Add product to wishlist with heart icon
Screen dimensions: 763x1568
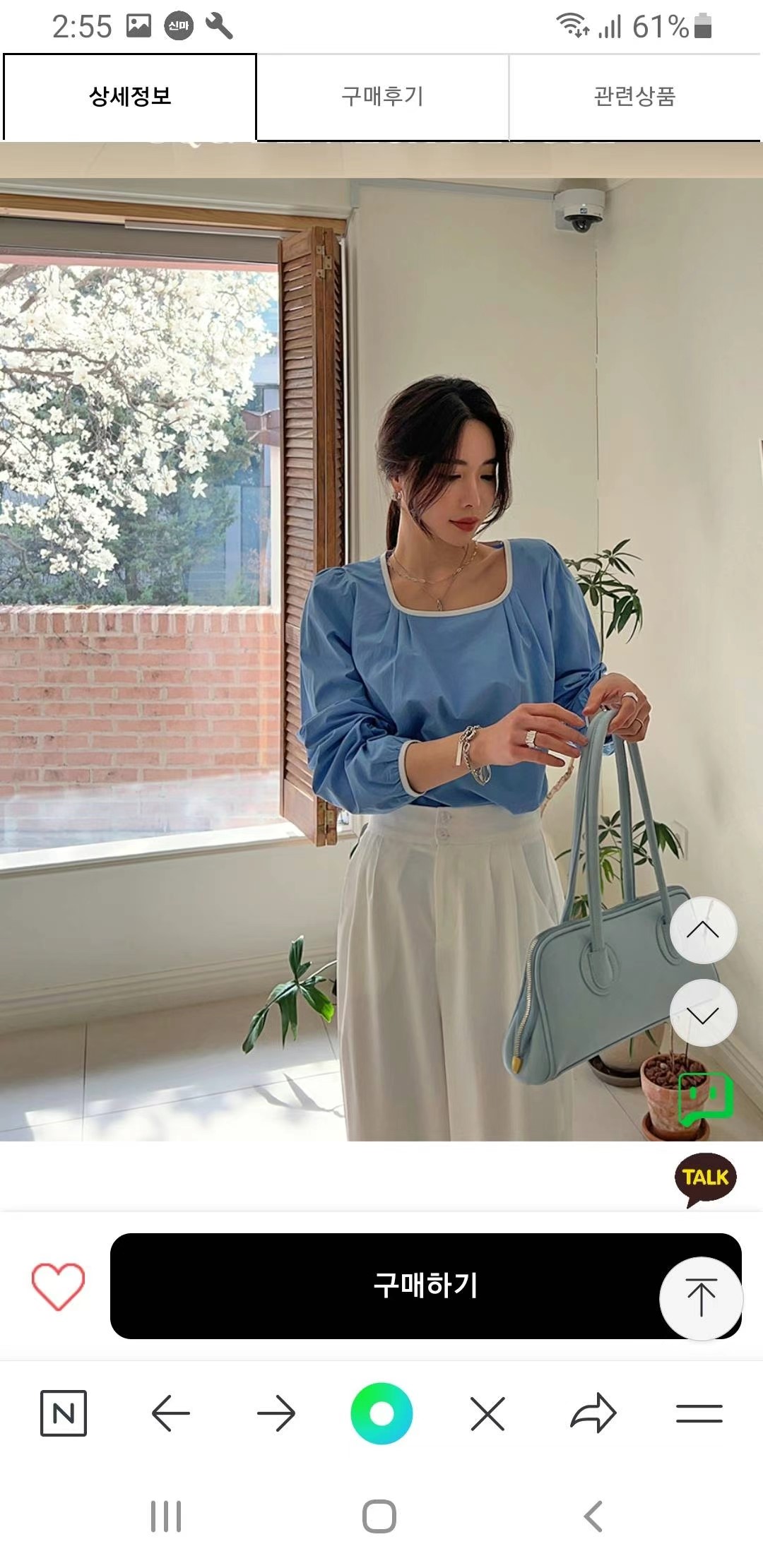click(58, 1286)
